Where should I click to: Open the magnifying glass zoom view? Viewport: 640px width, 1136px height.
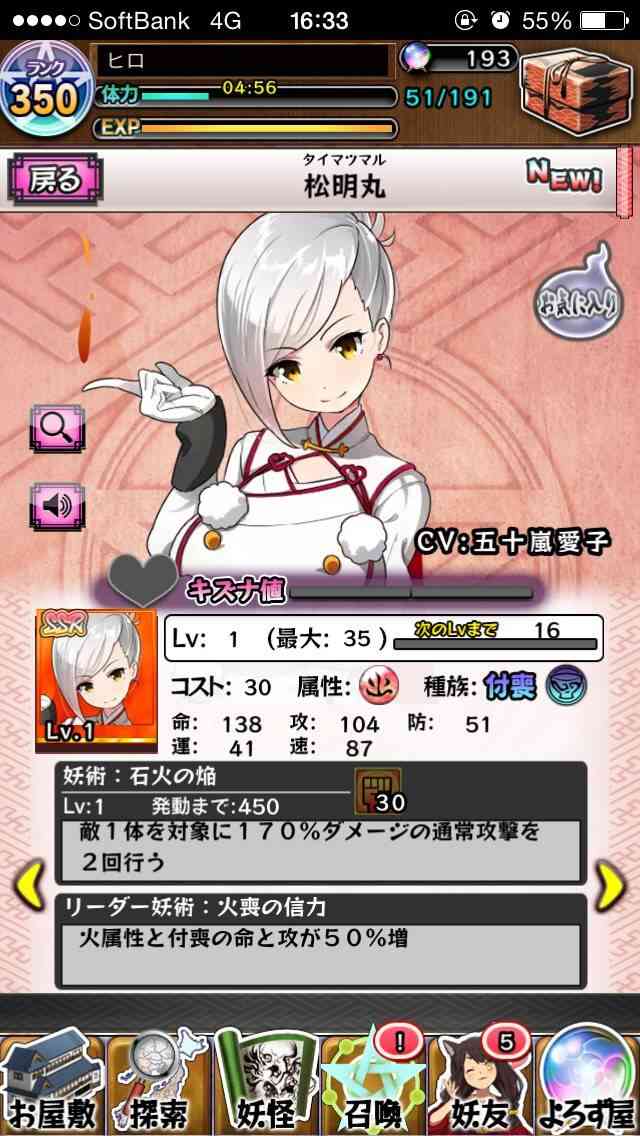coord(57,428)
